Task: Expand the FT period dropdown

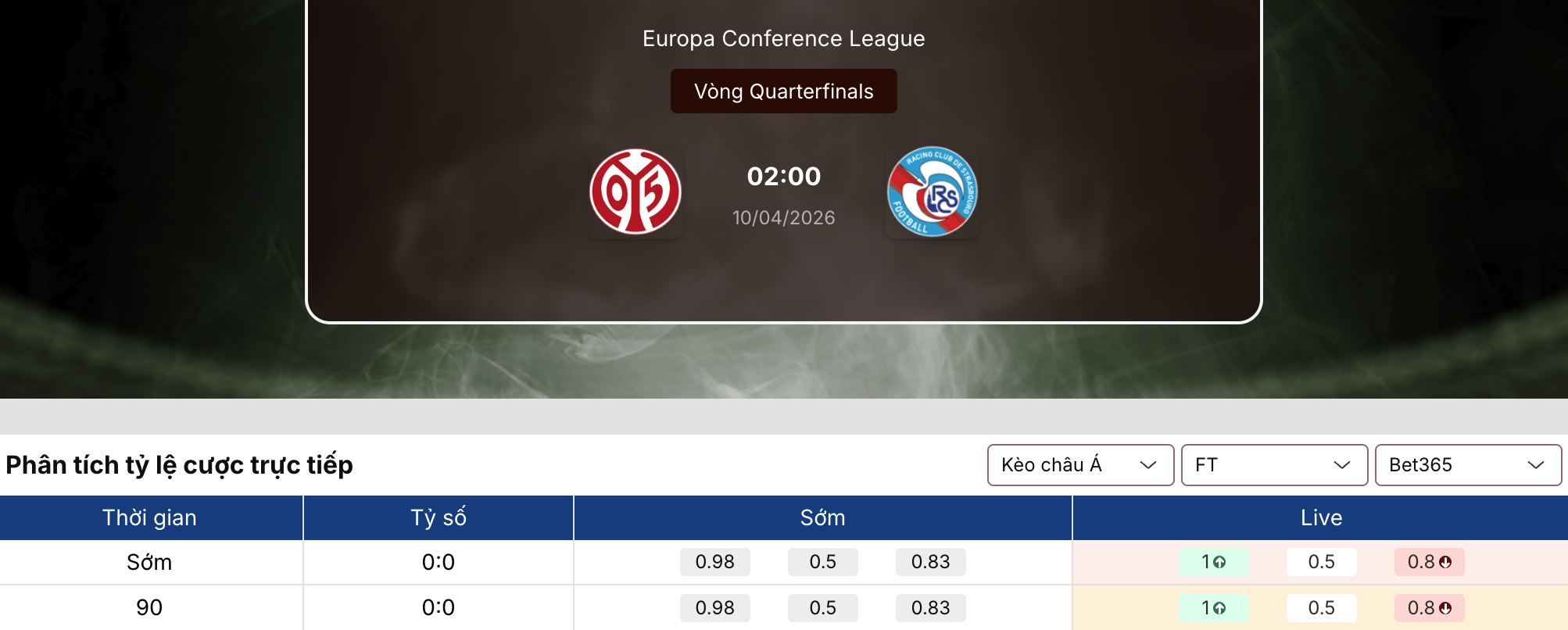Action: click(x=1274, y=465)
